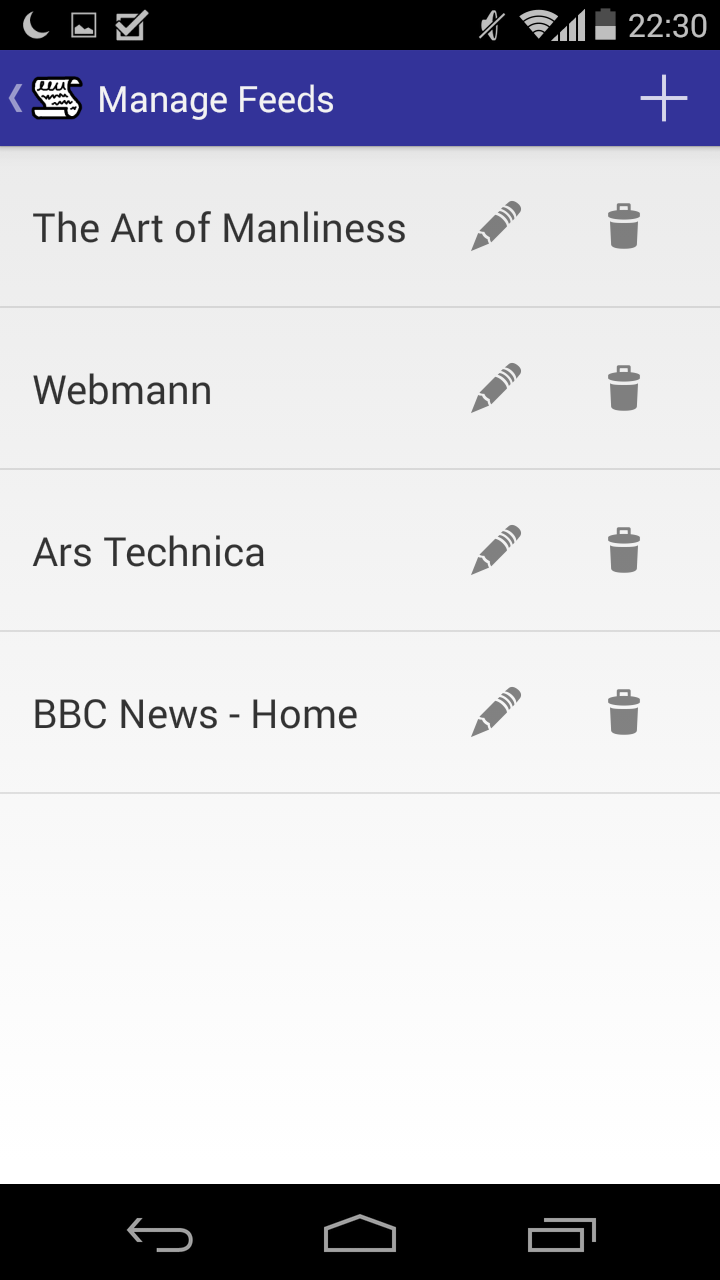Edit the BBC News - Home feed
The image size is (720, 1280).
[496, 713]
